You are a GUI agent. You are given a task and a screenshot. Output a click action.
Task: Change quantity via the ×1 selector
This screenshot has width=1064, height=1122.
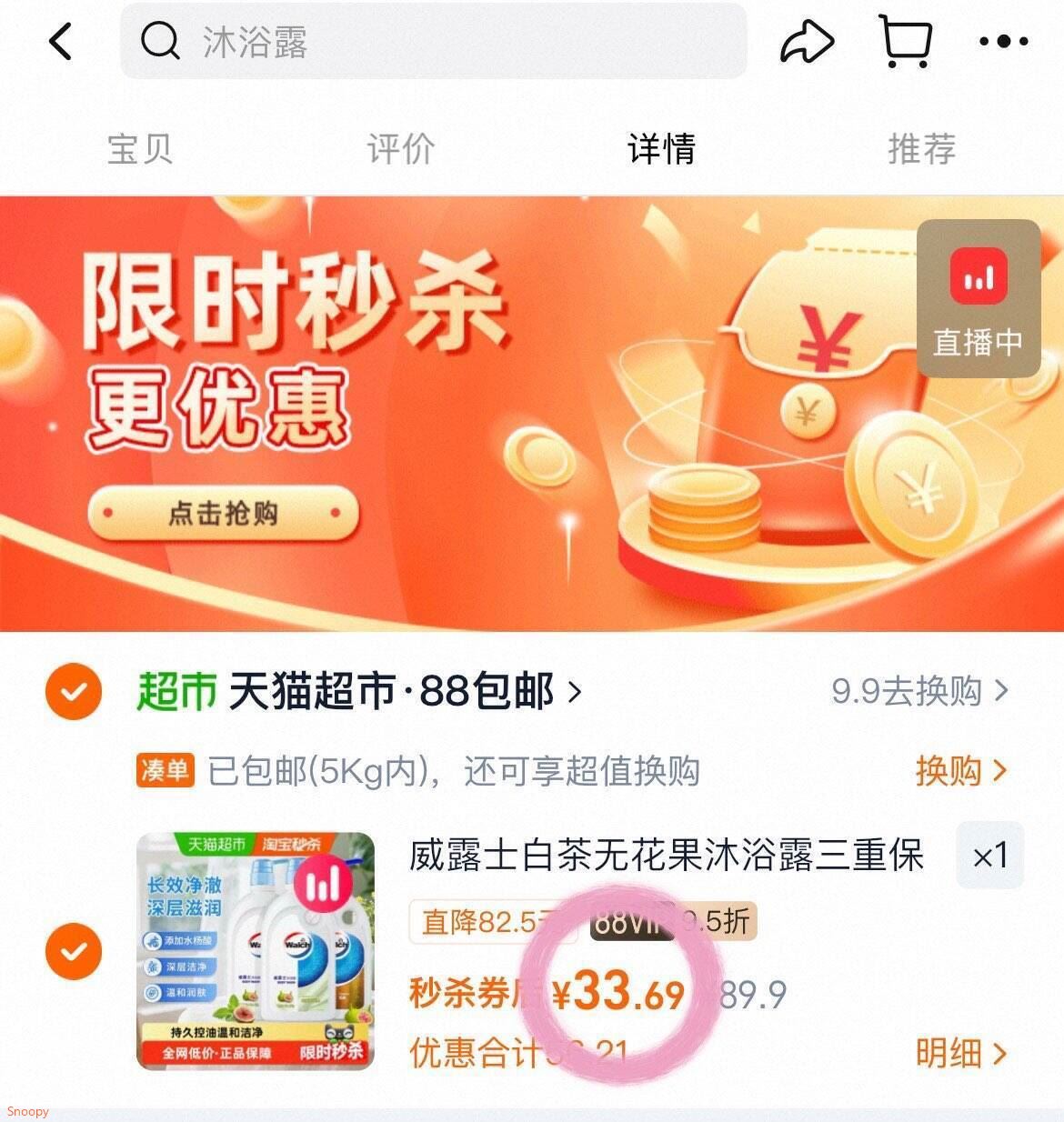point(989,856)
